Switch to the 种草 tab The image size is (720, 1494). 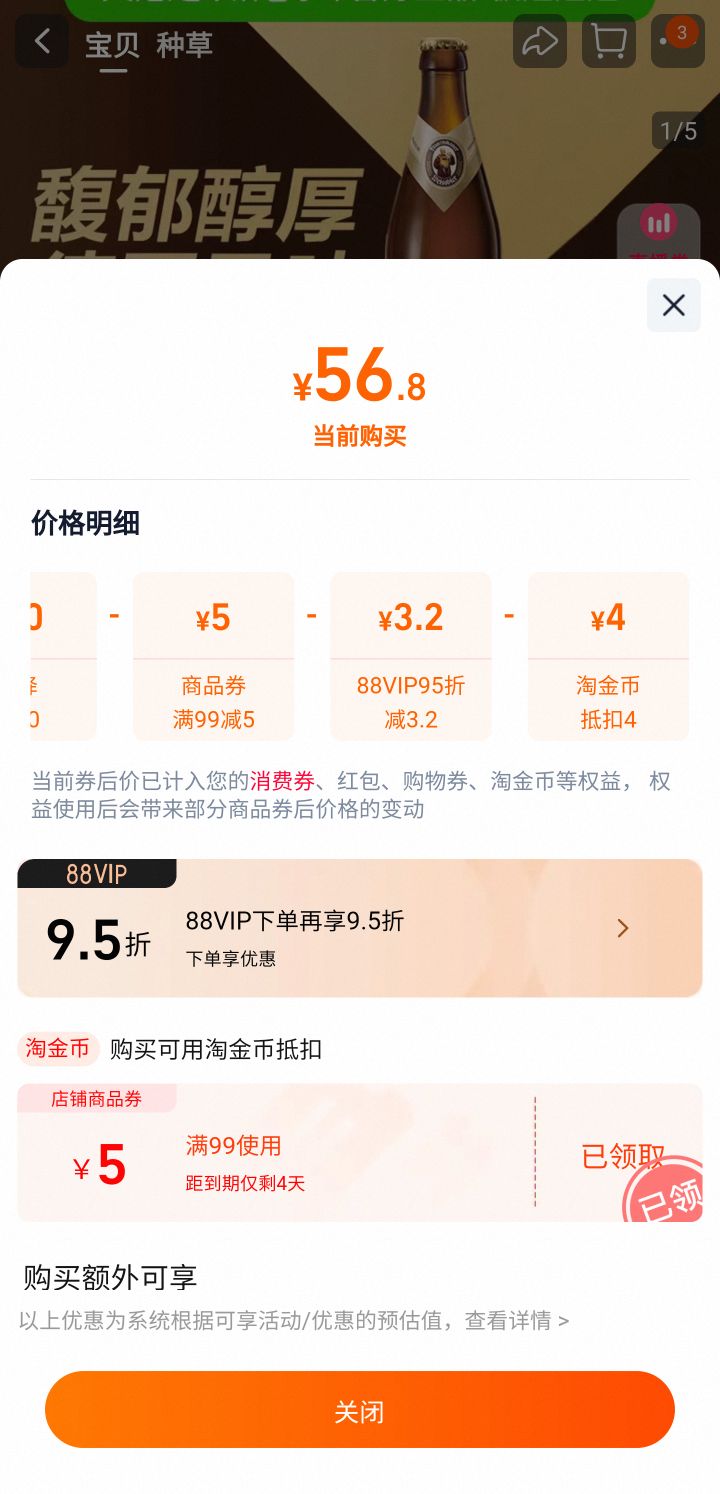tap(184, 45)
